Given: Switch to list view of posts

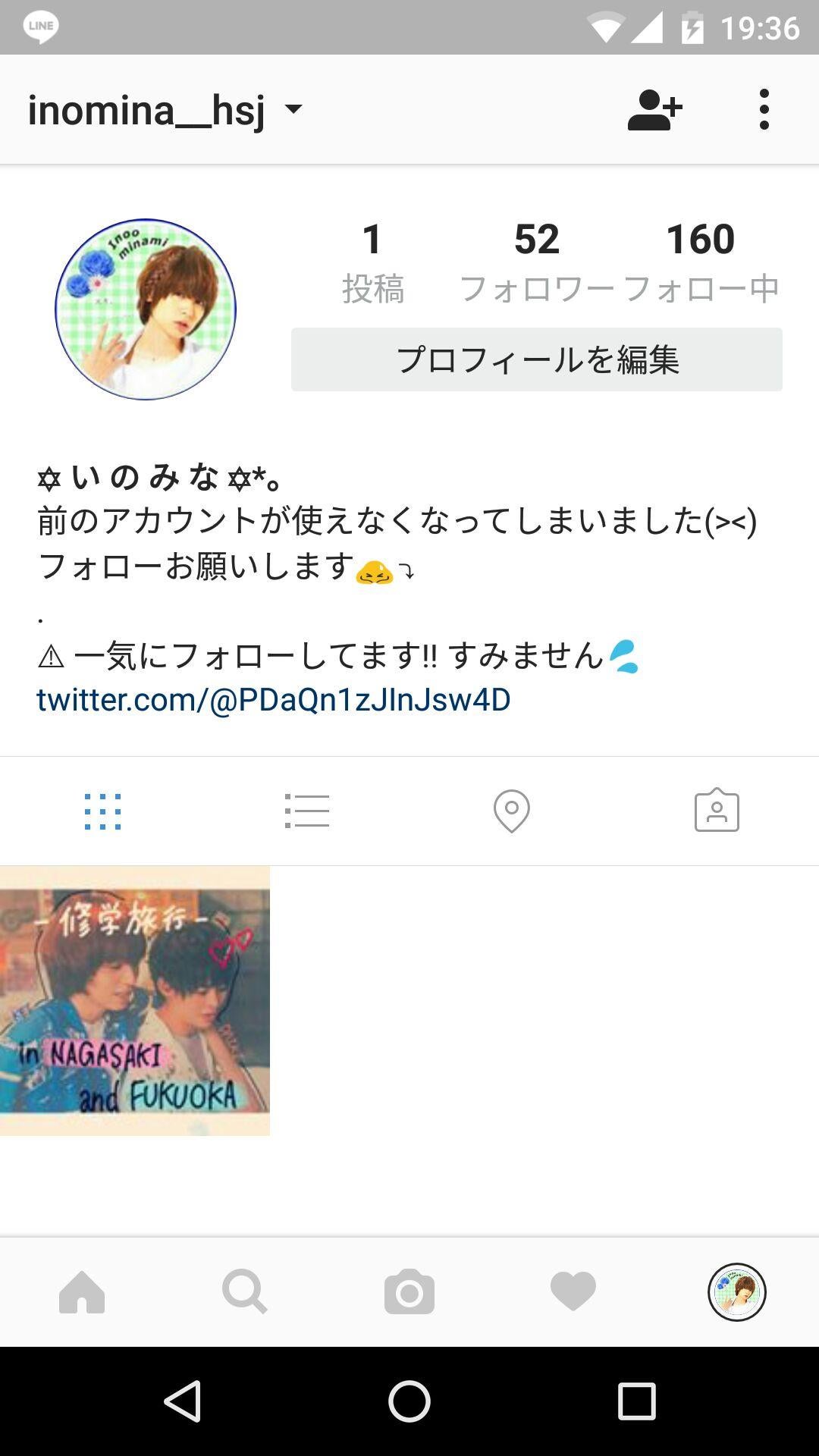Looking at the screenshot, I should coord(307,811).
